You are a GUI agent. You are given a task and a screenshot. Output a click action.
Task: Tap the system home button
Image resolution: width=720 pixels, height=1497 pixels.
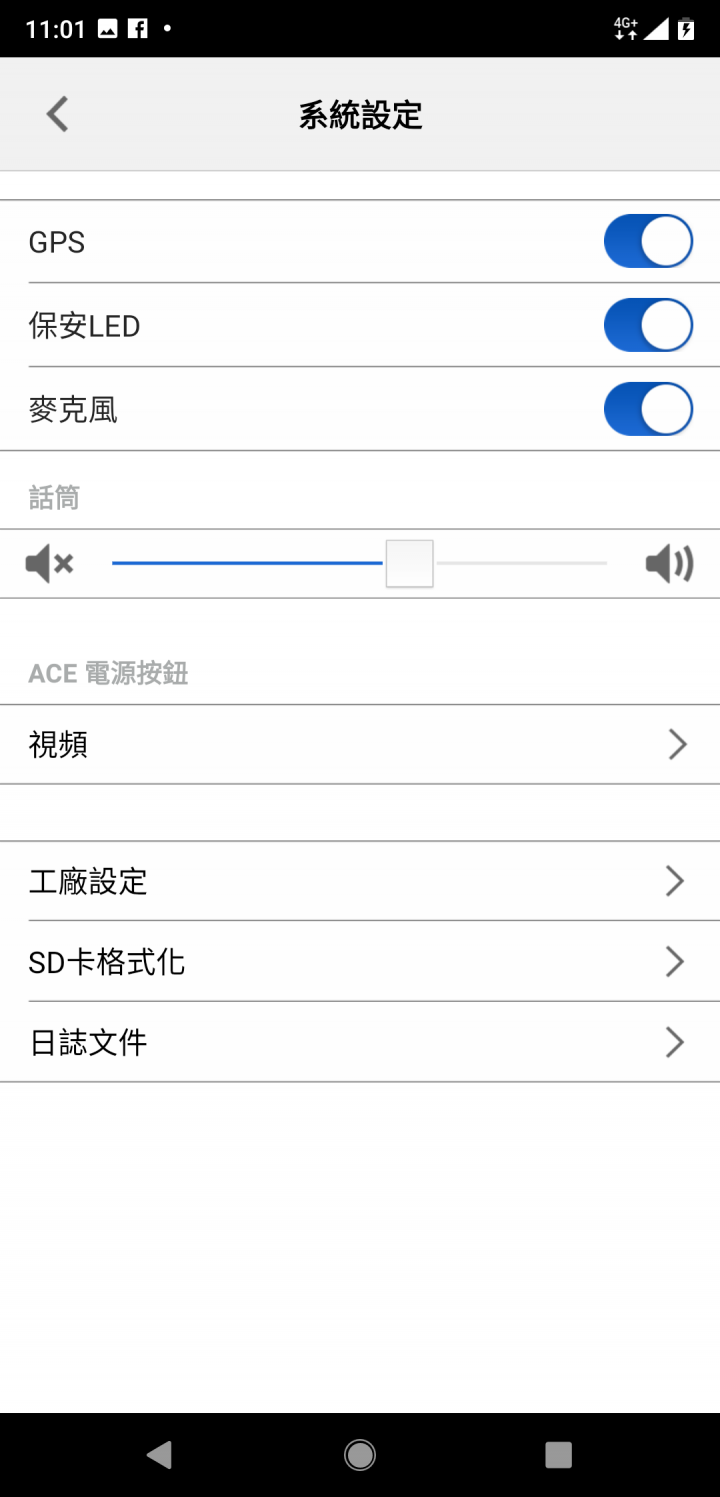[x=360, y=1454]
